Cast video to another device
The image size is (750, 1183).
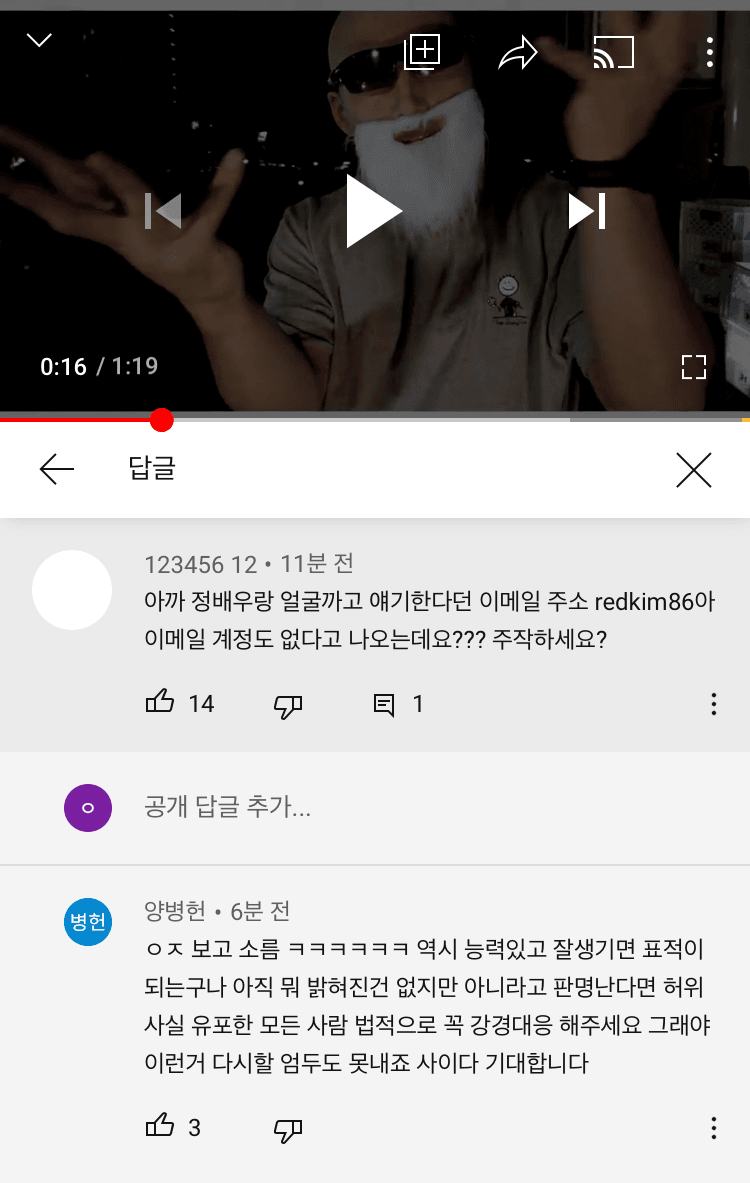point(613,52)
